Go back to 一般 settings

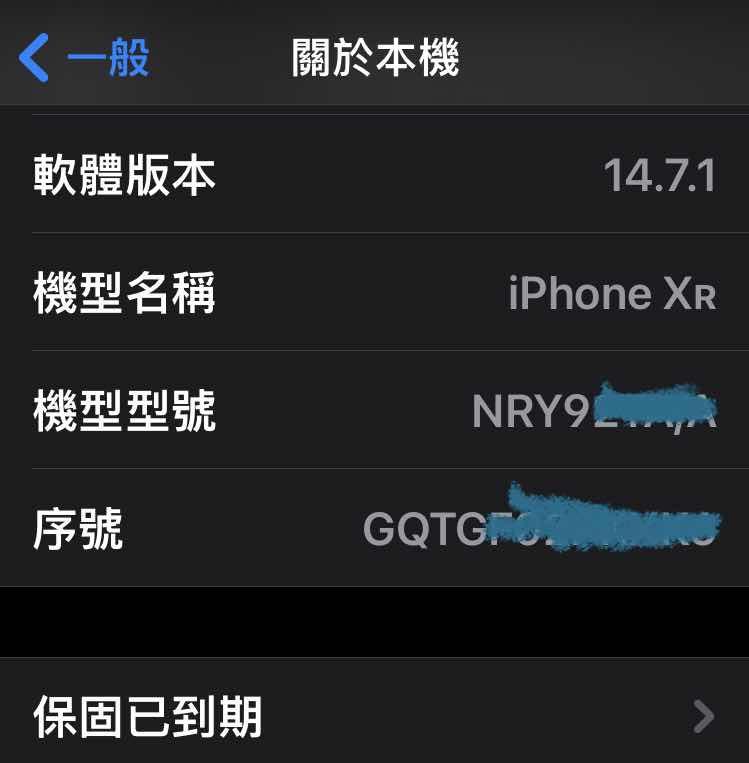(x=85, y=57)
